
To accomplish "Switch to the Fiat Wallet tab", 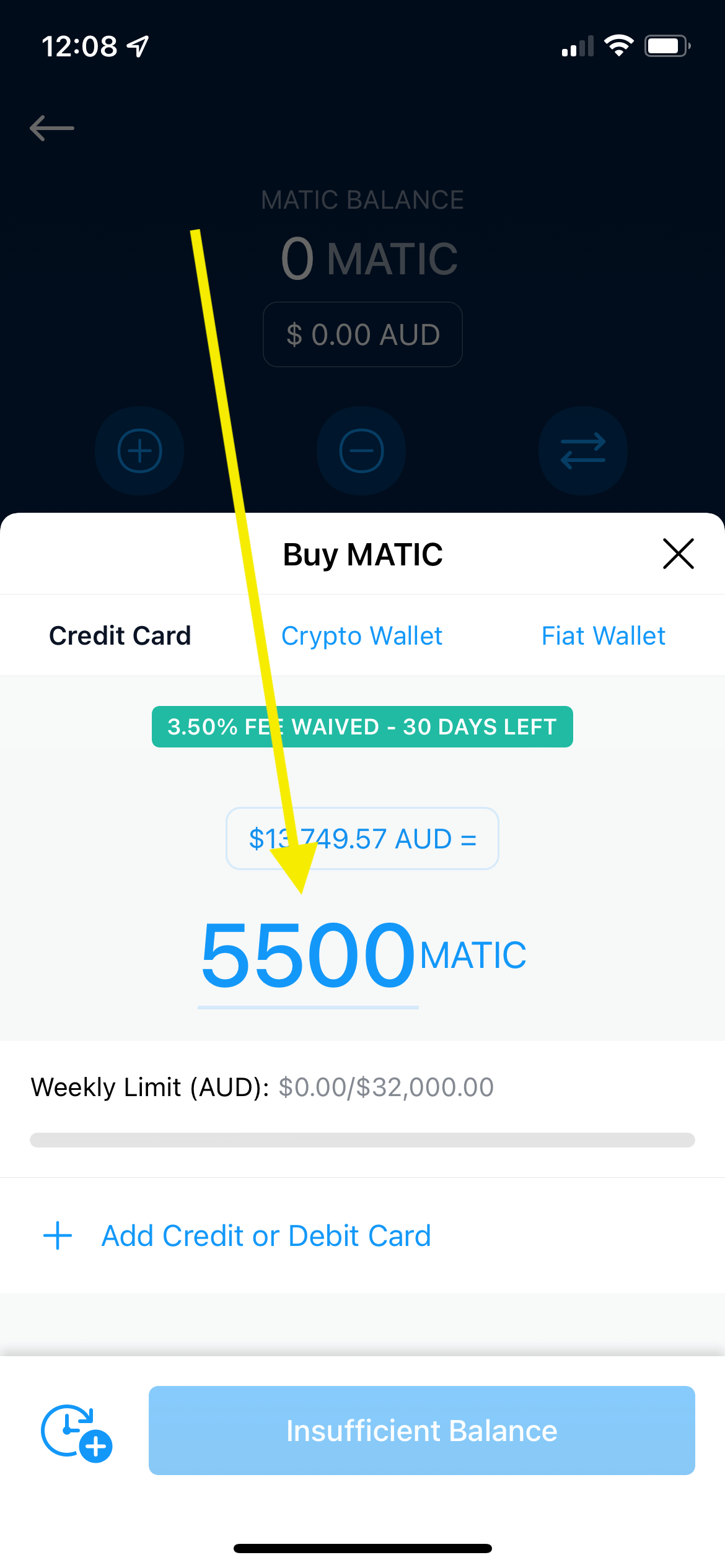I will (604, 636).
